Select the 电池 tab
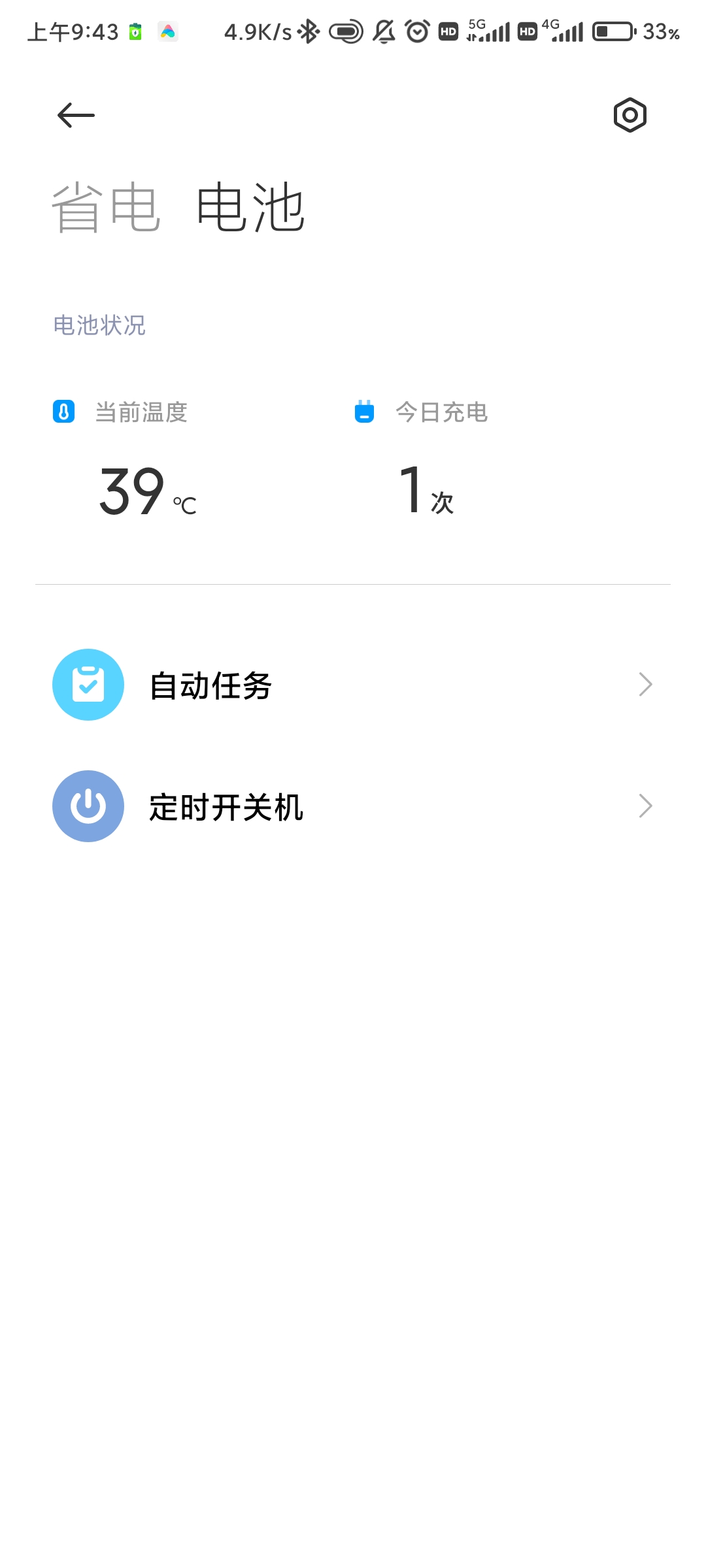Viewport: 706px width, 1568px height. [250, 208]
